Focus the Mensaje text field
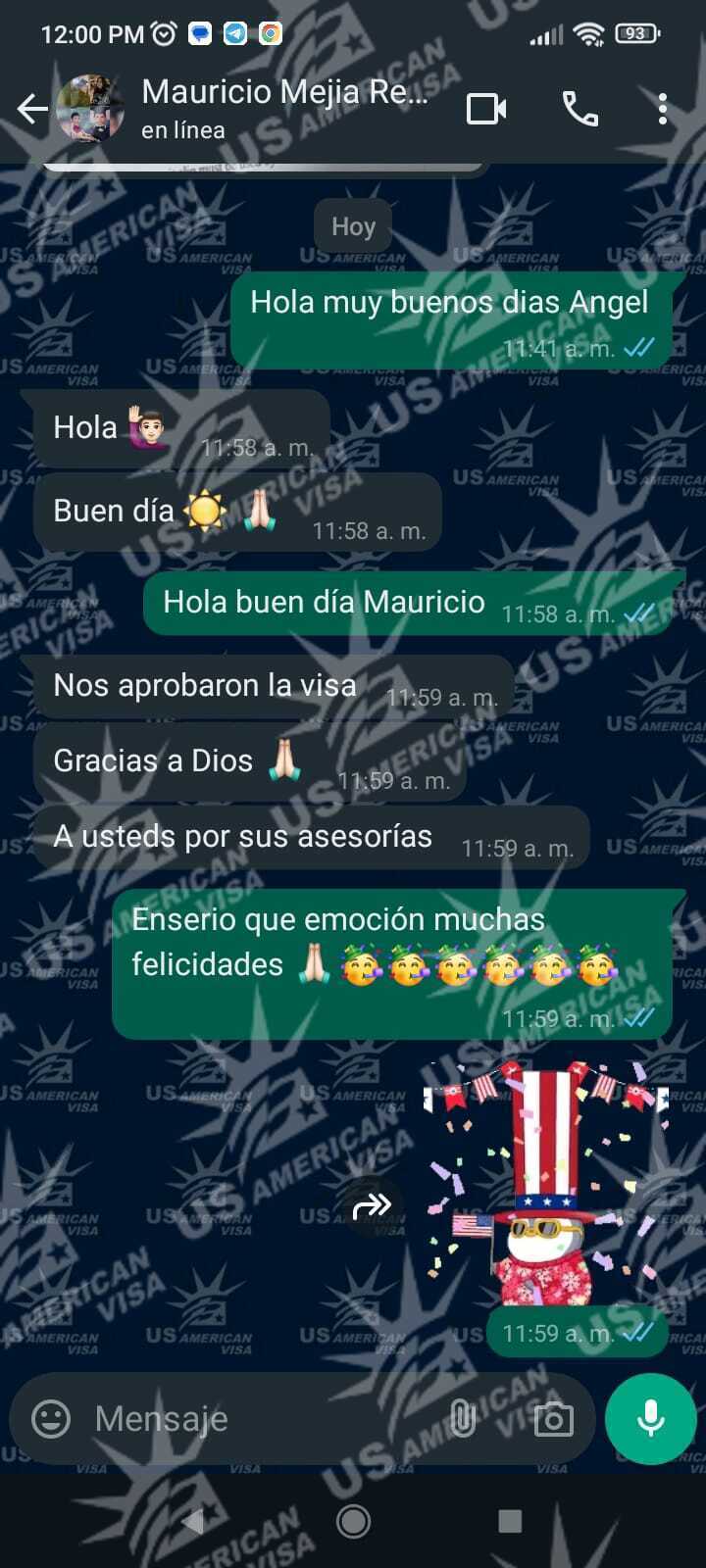This screenshot has width=706, height=1568. coord(255,1418)
